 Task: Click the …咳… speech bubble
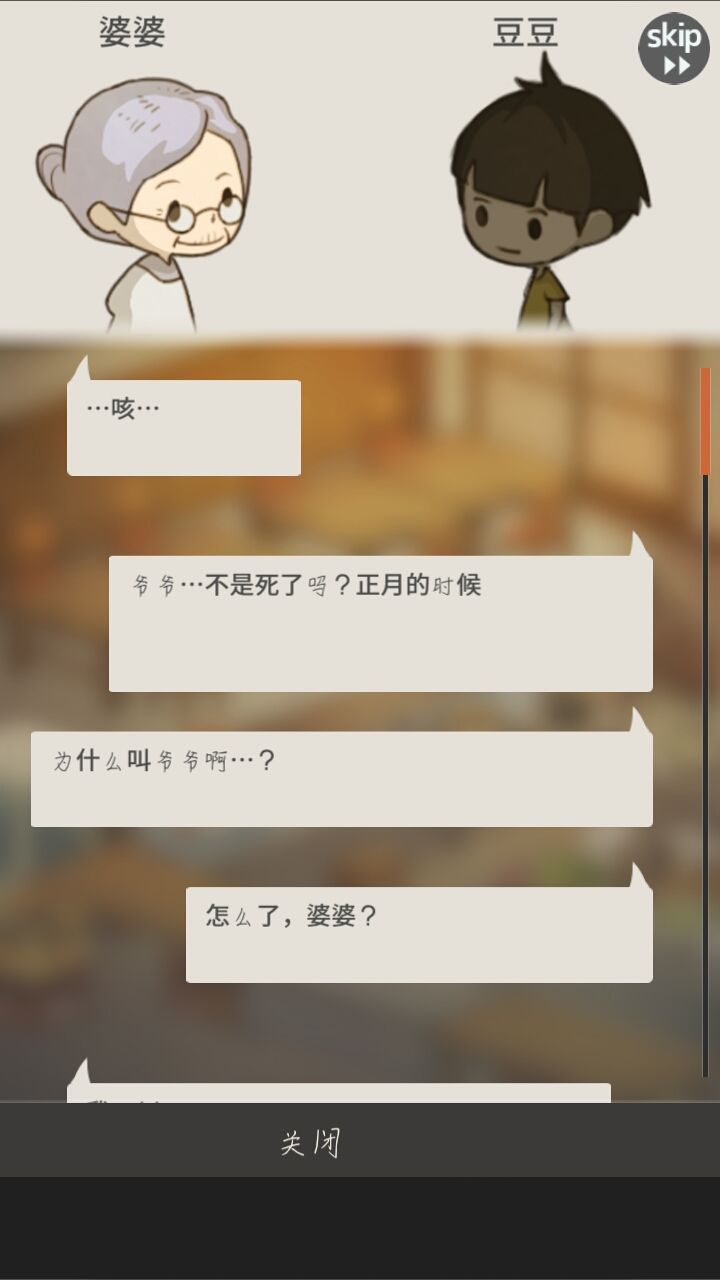tap(183, 426)
